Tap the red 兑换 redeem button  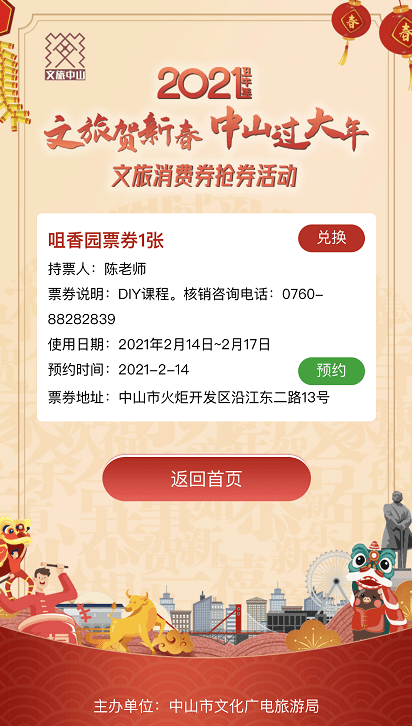[x=331, y=238]
